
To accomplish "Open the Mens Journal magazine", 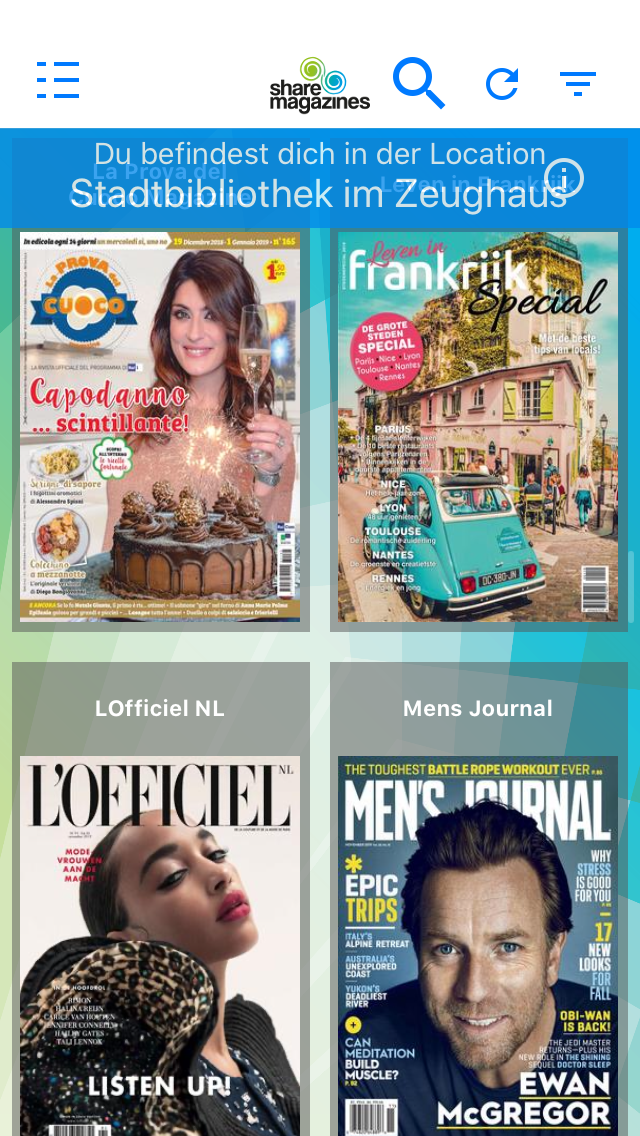I will tap(478, 940).
